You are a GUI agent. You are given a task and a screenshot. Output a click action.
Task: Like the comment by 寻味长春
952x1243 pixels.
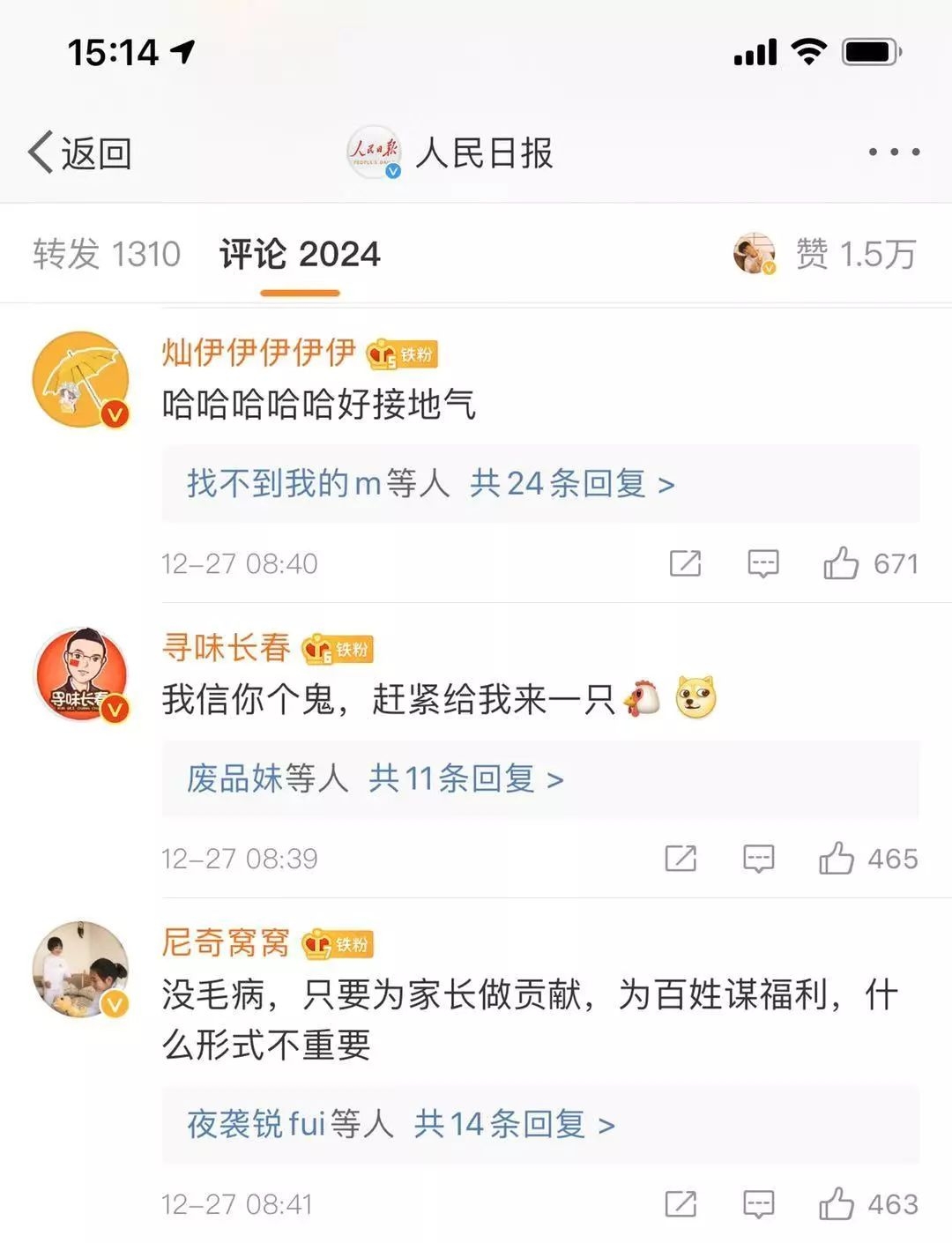(x=837, y=859)
